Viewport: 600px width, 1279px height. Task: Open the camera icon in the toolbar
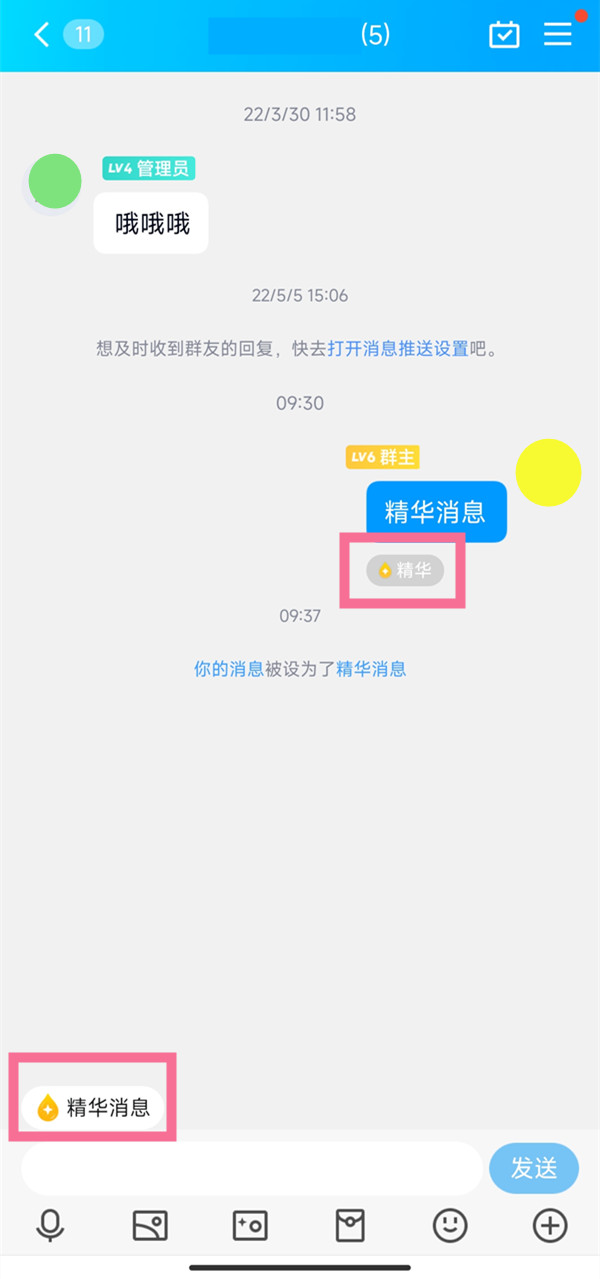[x=250, y=1225]
